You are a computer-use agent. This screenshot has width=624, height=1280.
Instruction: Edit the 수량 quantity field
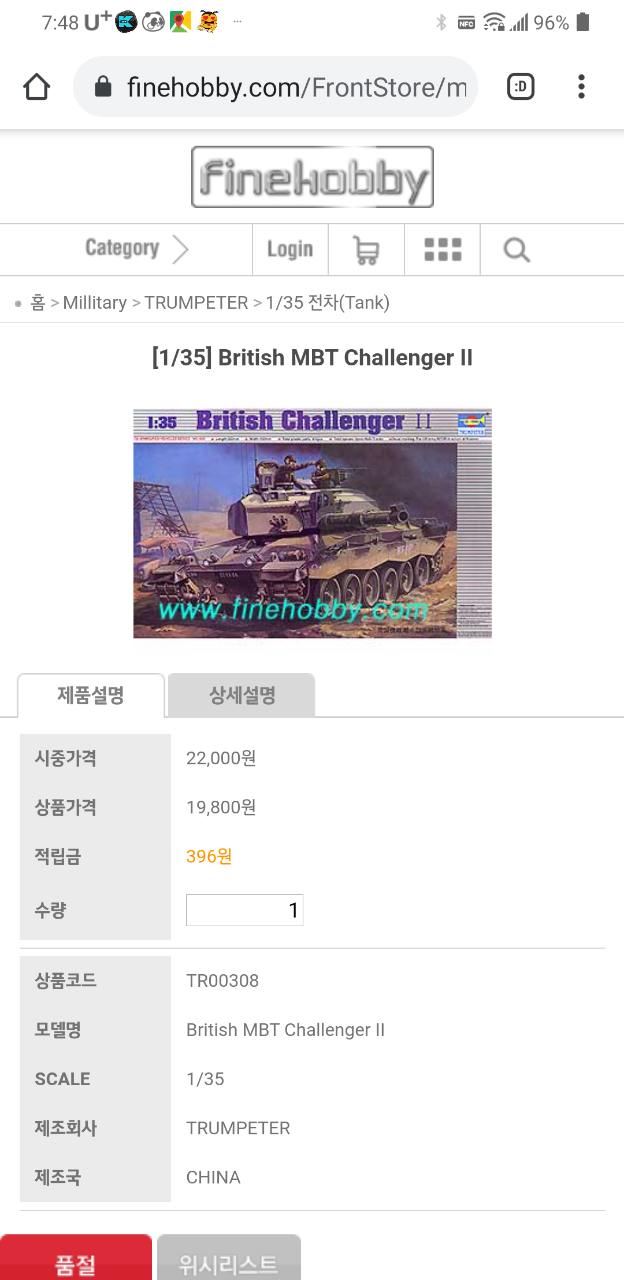[x=245, y=910]
